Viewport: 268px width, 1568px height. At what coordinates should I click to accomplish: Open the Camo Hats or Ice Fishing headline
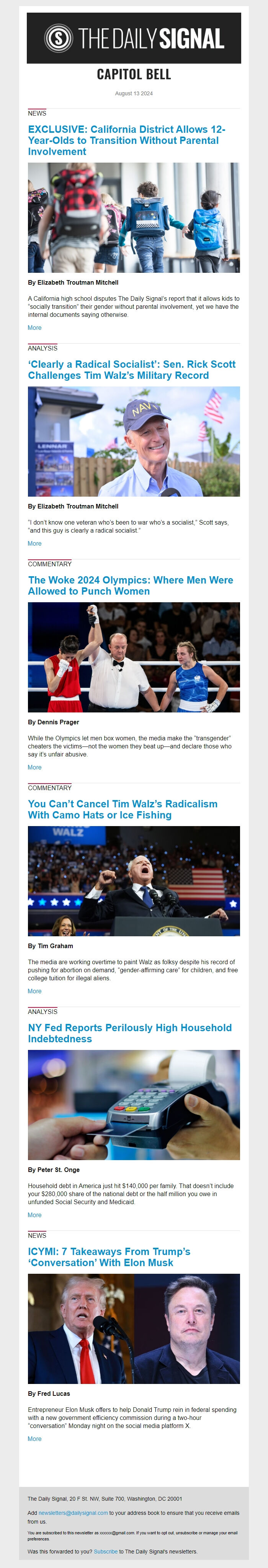(x=123, y=809)
